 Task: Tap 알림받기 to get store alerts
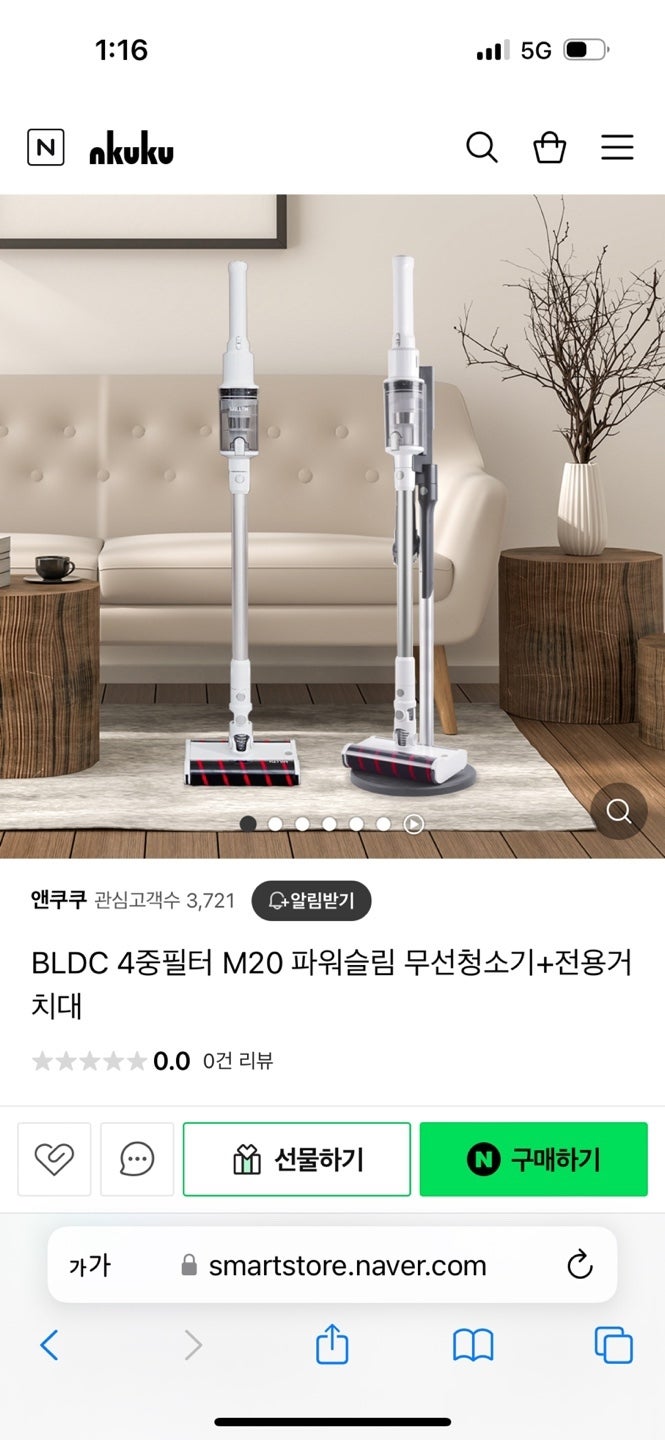pos(311,901)
